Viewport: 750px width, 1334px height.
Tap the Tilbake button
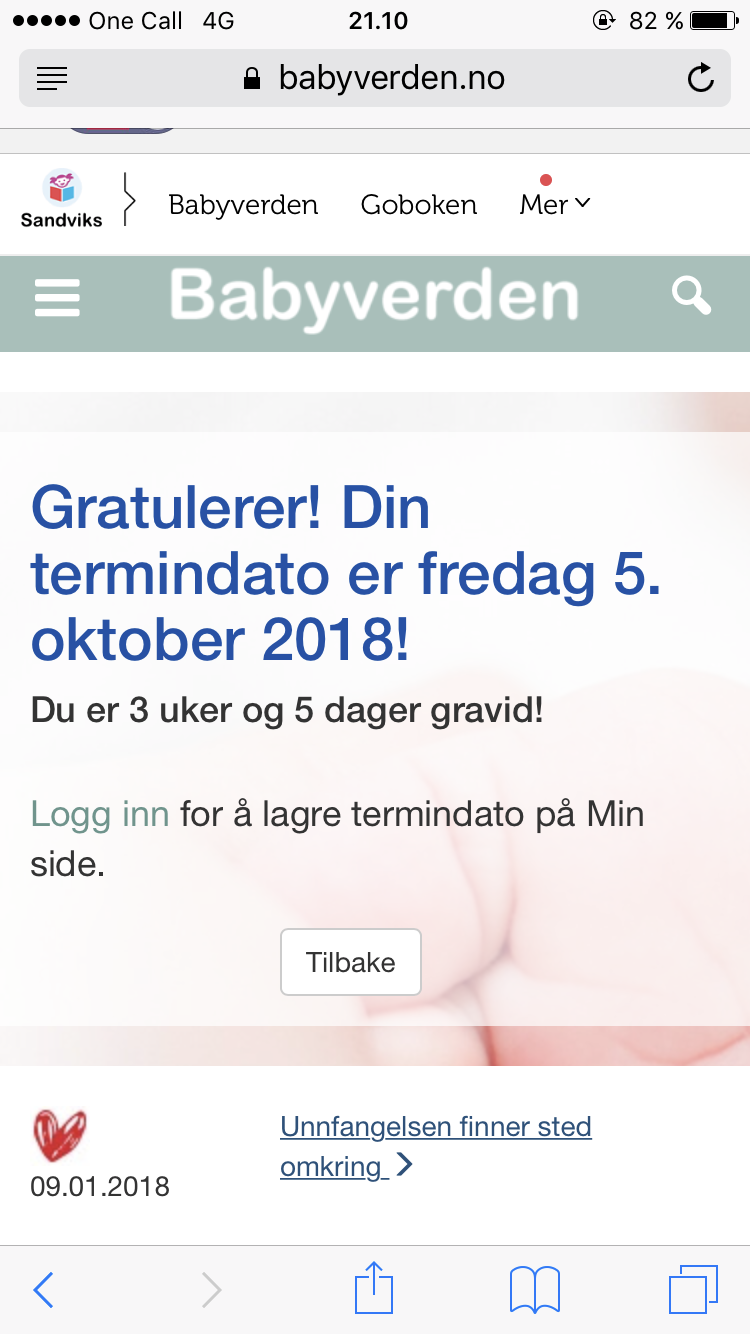click(351, 962)
